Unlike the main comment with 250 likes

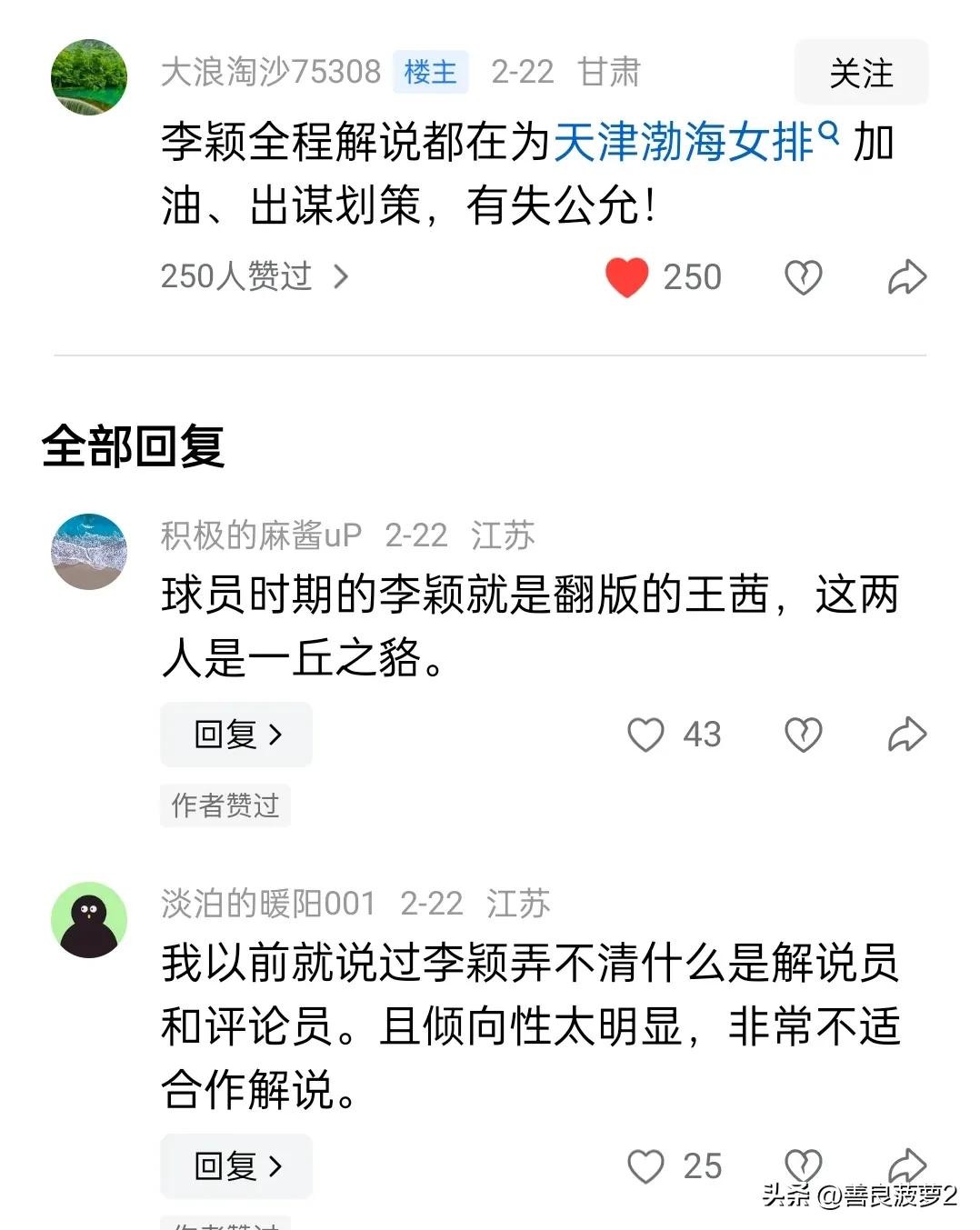(627, 276)
